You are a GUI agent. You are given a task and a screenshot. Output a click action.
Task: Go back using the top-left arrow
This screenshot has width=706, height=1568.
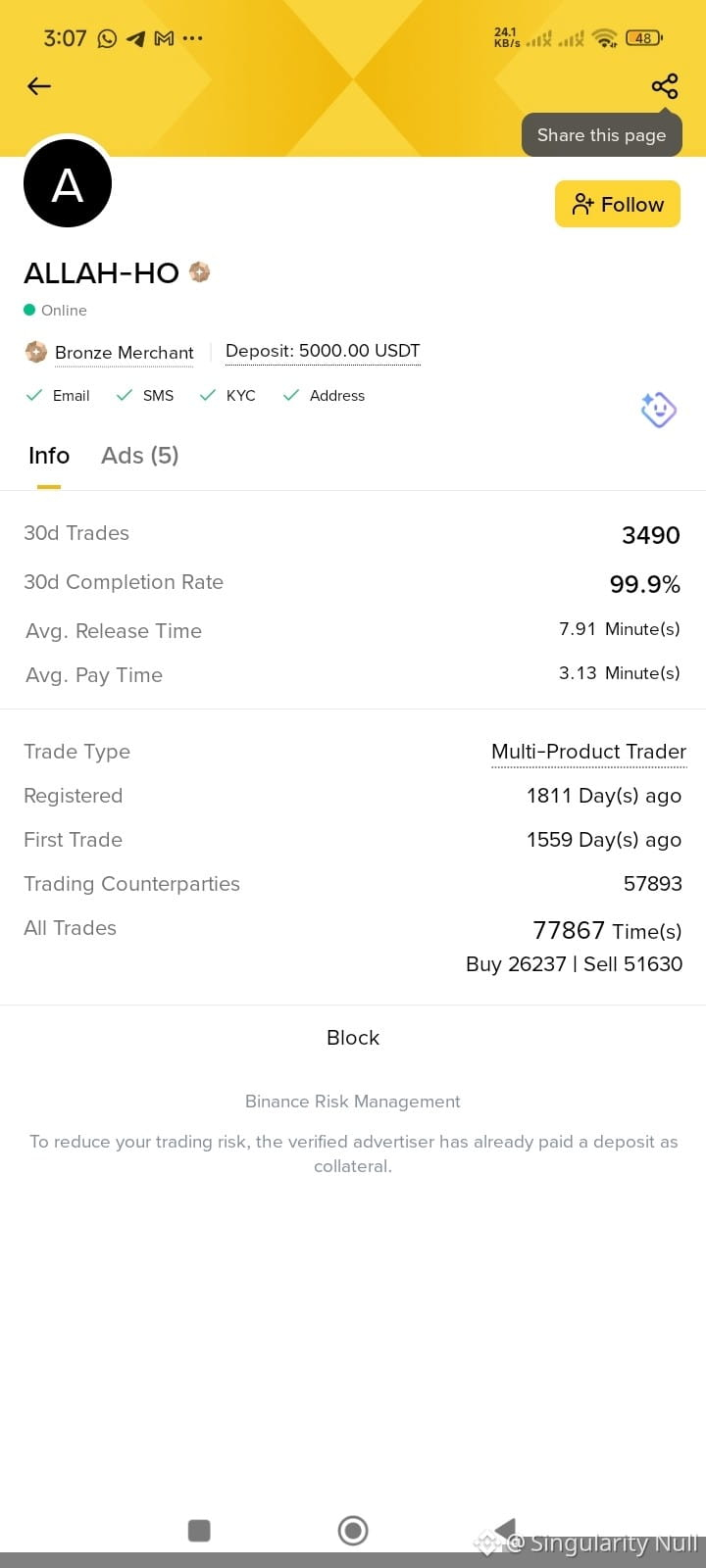click(39, 86)
